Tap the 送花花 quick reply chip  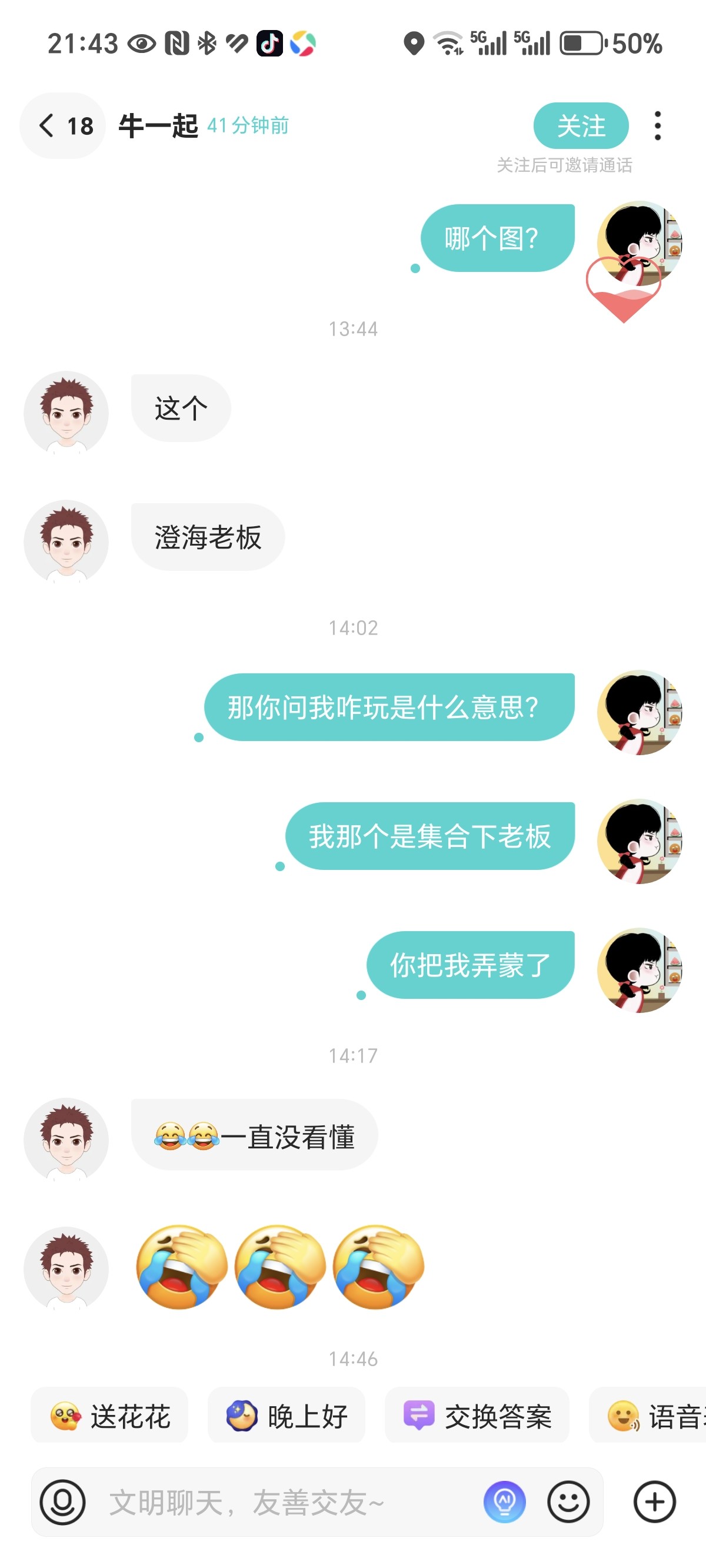pos(109,1416)
